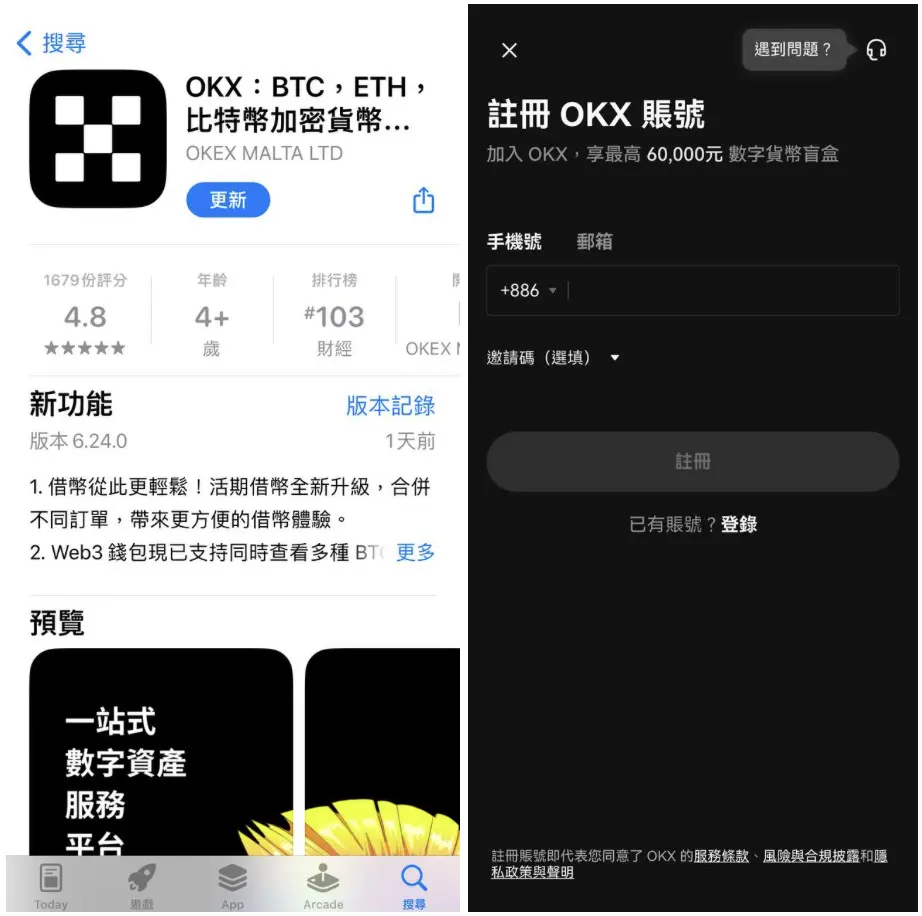922x916 pixels.
Task: Switch to the Today tab
Action: click(51, 887)
